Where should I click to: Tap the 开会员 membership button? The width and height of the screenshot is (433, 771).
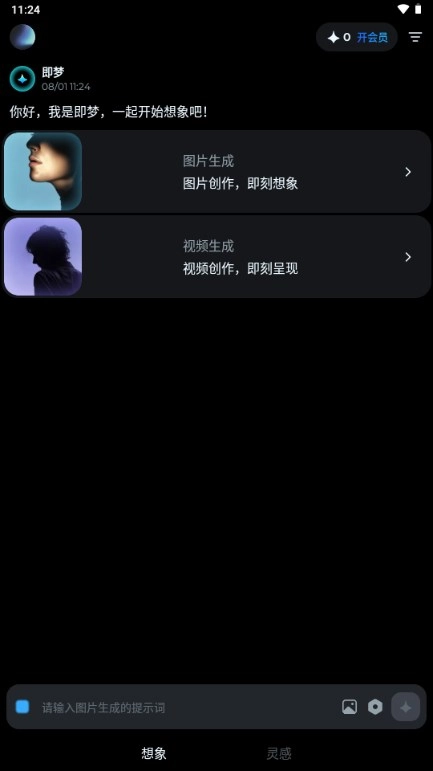click(x=372, y=37)
